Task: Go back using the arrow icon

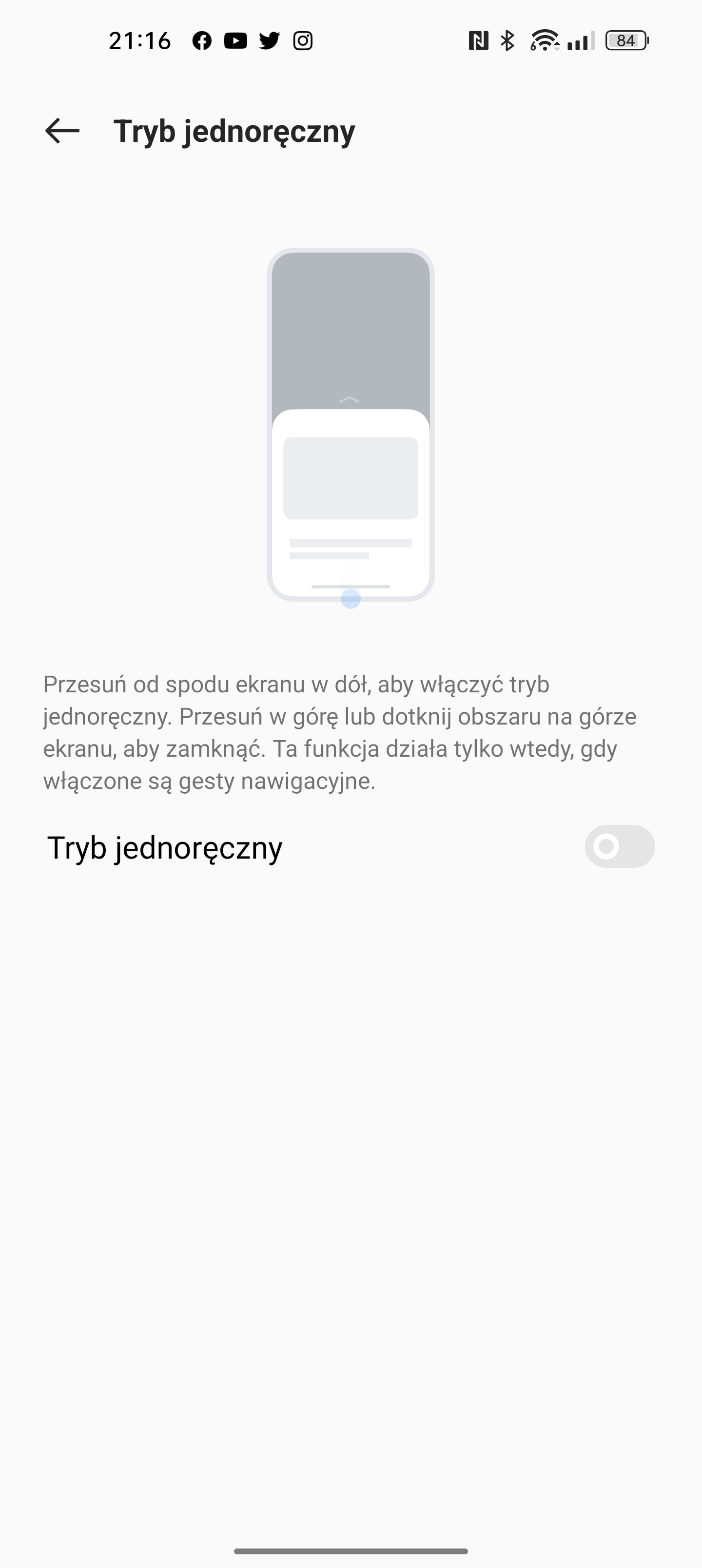Action: (62, 131)
